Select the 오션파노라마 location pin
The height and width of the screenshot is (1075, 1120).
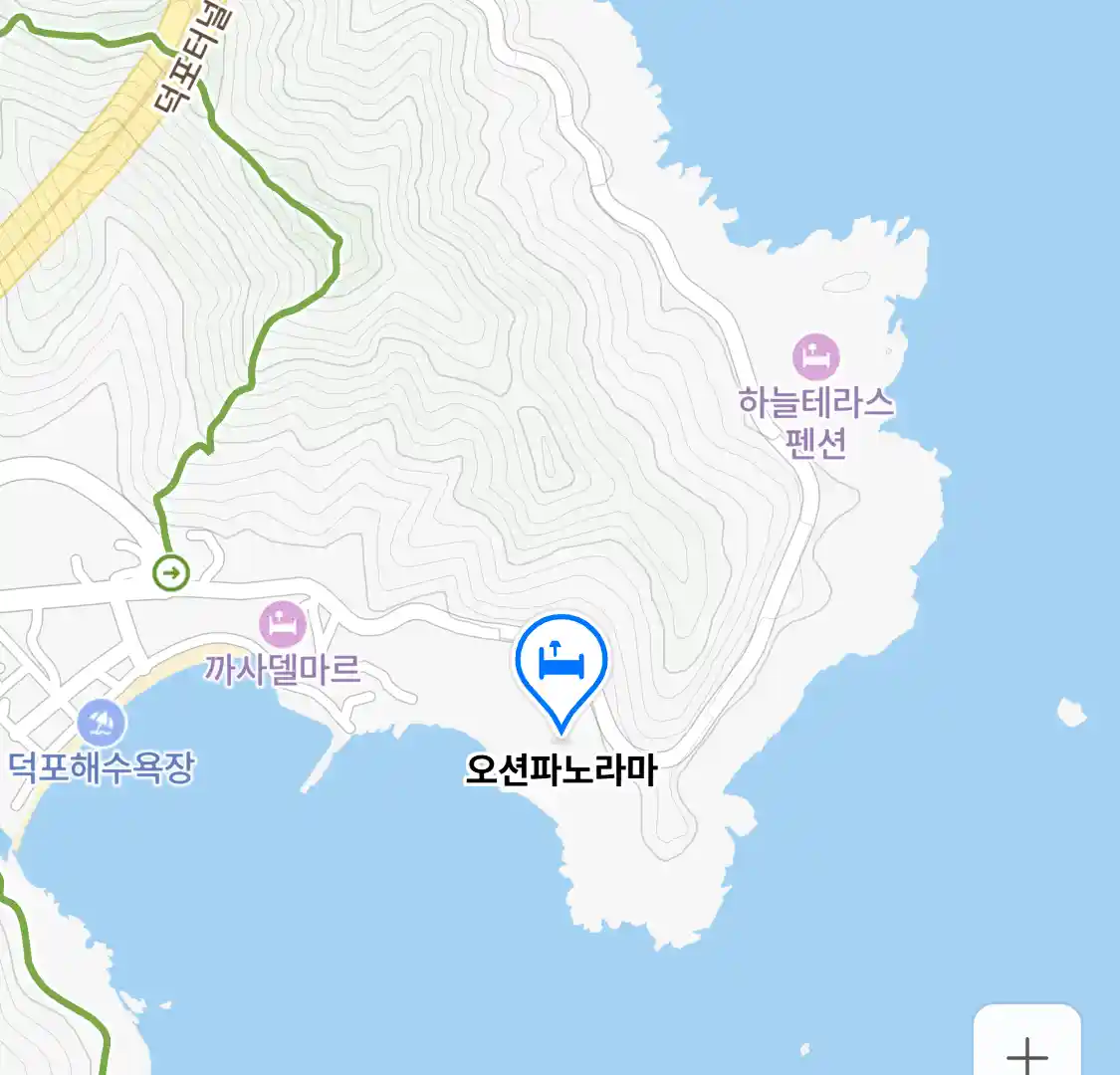click(x=561, y=662)
